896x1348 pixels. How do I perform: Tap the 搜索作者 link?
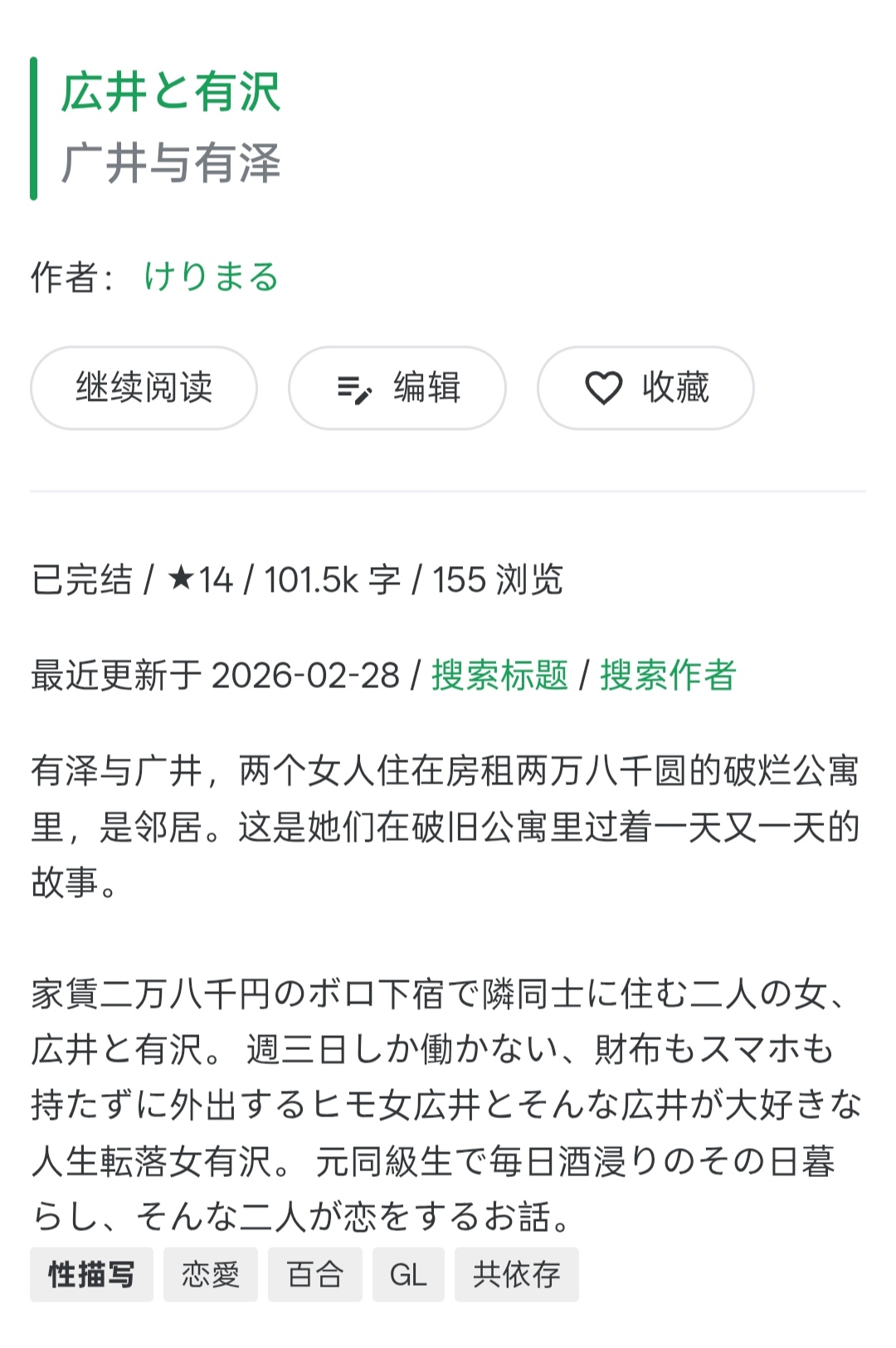(x=668, y=675)
